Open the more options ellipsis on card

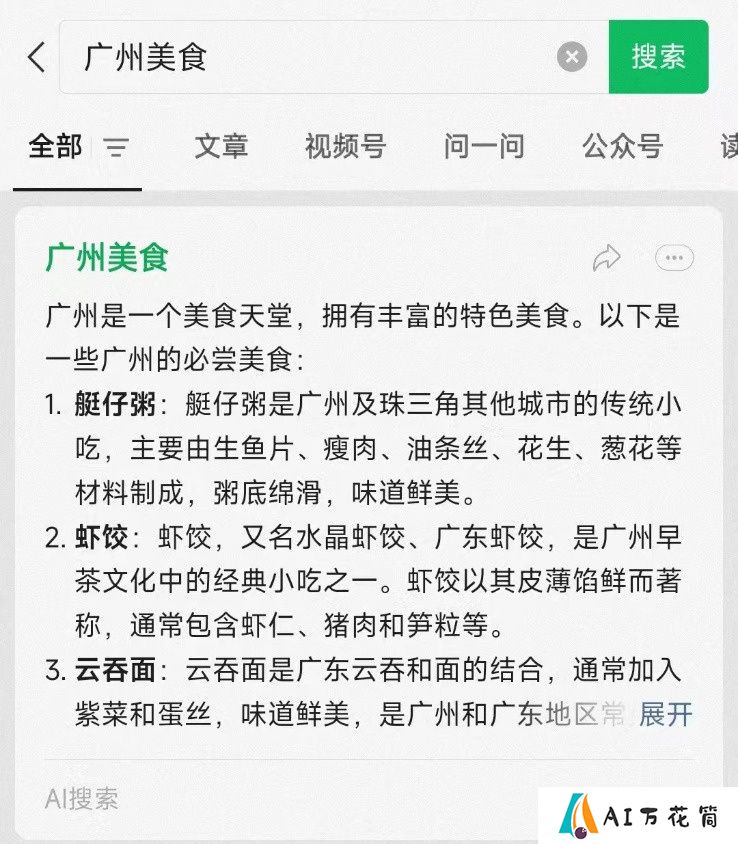pos(674,258)
